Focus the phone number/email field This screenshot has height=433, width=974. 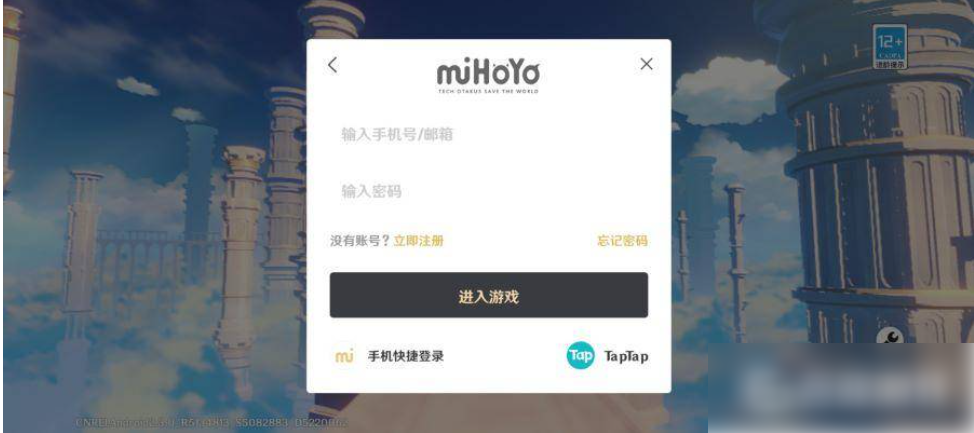(x=488, y=134)
